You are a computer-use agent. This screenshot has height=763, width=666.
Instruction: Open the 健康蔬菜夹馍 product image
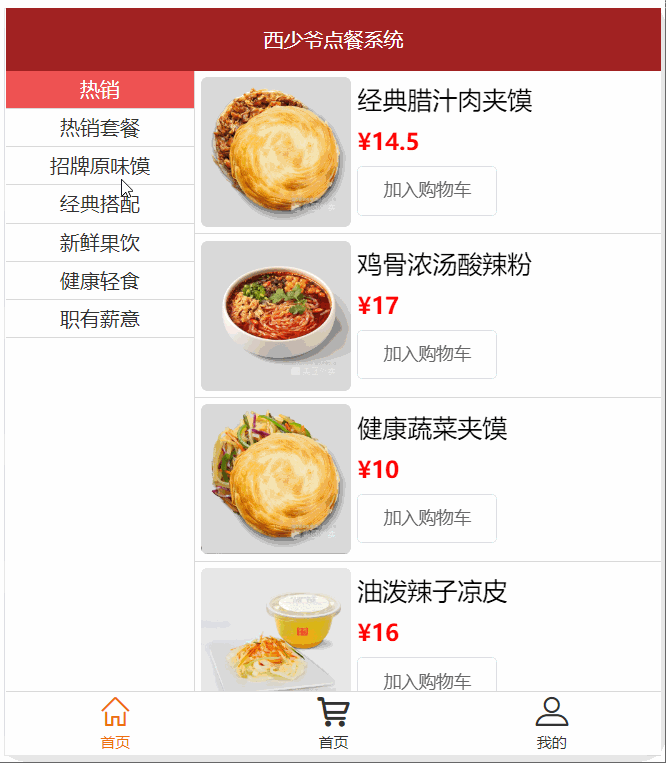pos(276,479)
